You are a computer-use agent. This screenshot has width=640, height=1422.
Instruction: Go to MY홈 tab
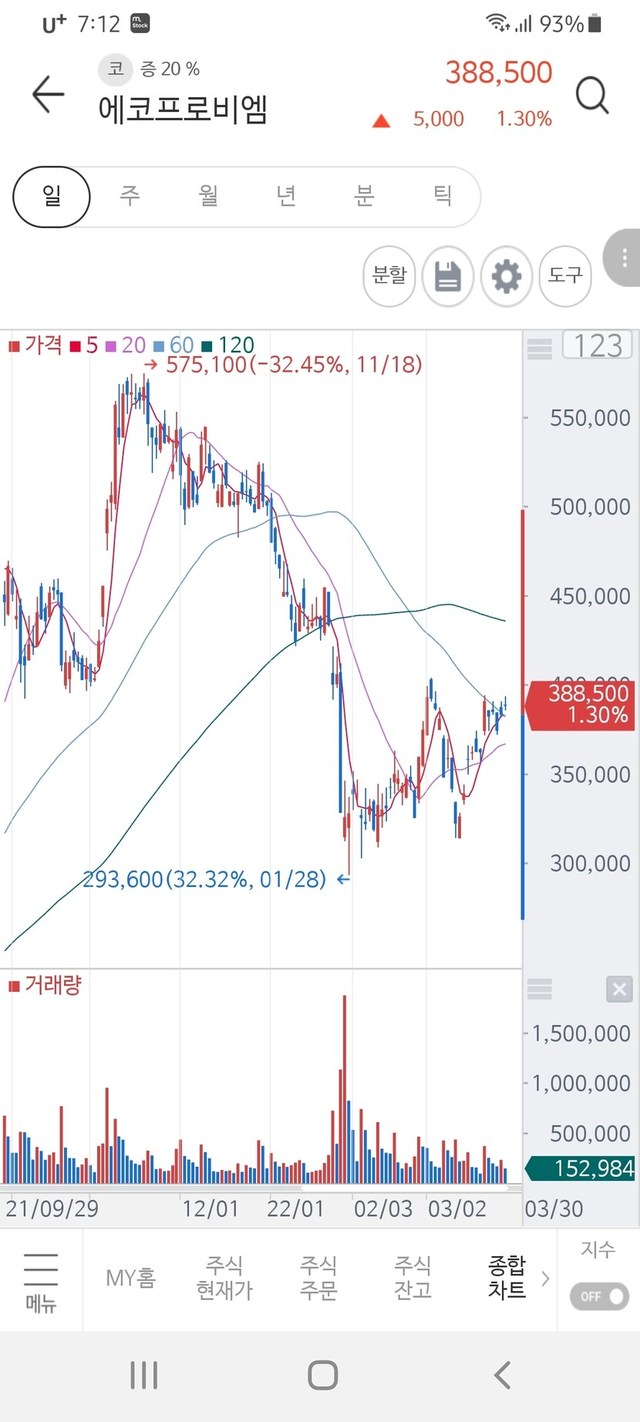(131, 1277)
